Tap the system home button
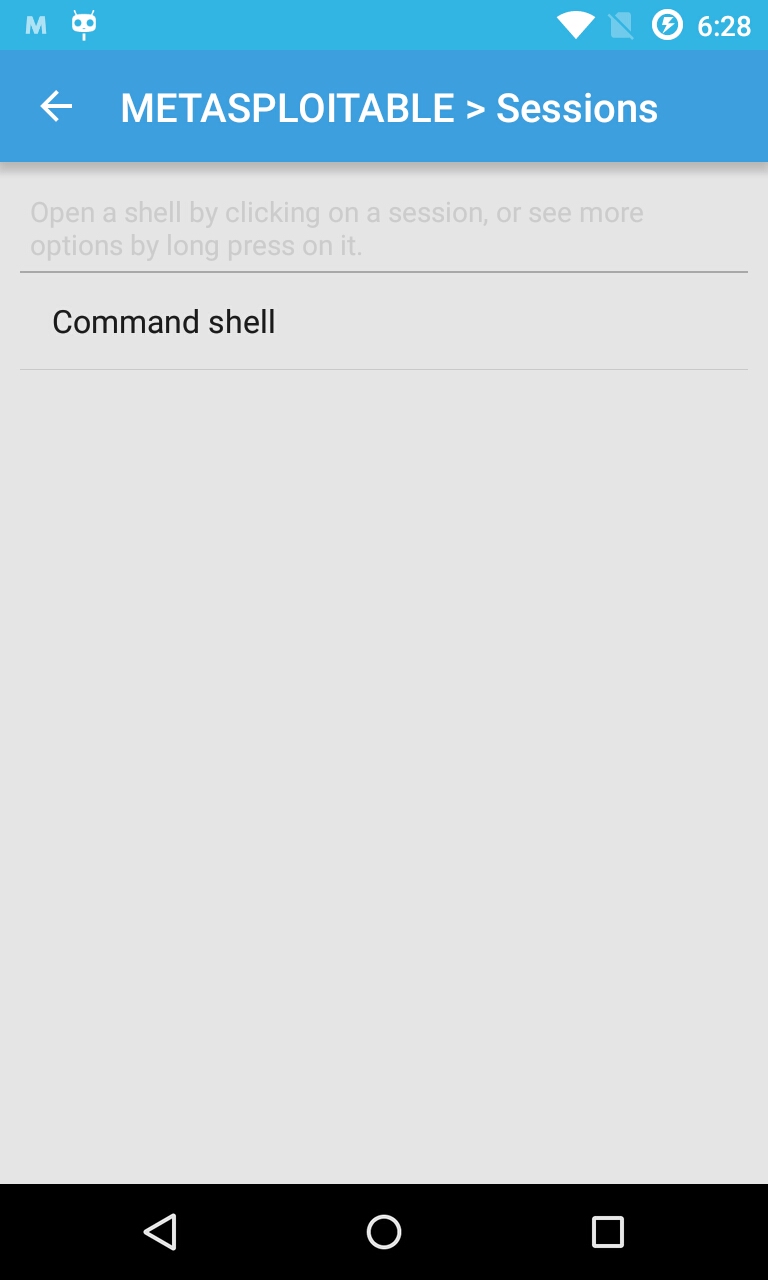Viewport: 768px width, 1280px height. click(x=384, y=1232)
